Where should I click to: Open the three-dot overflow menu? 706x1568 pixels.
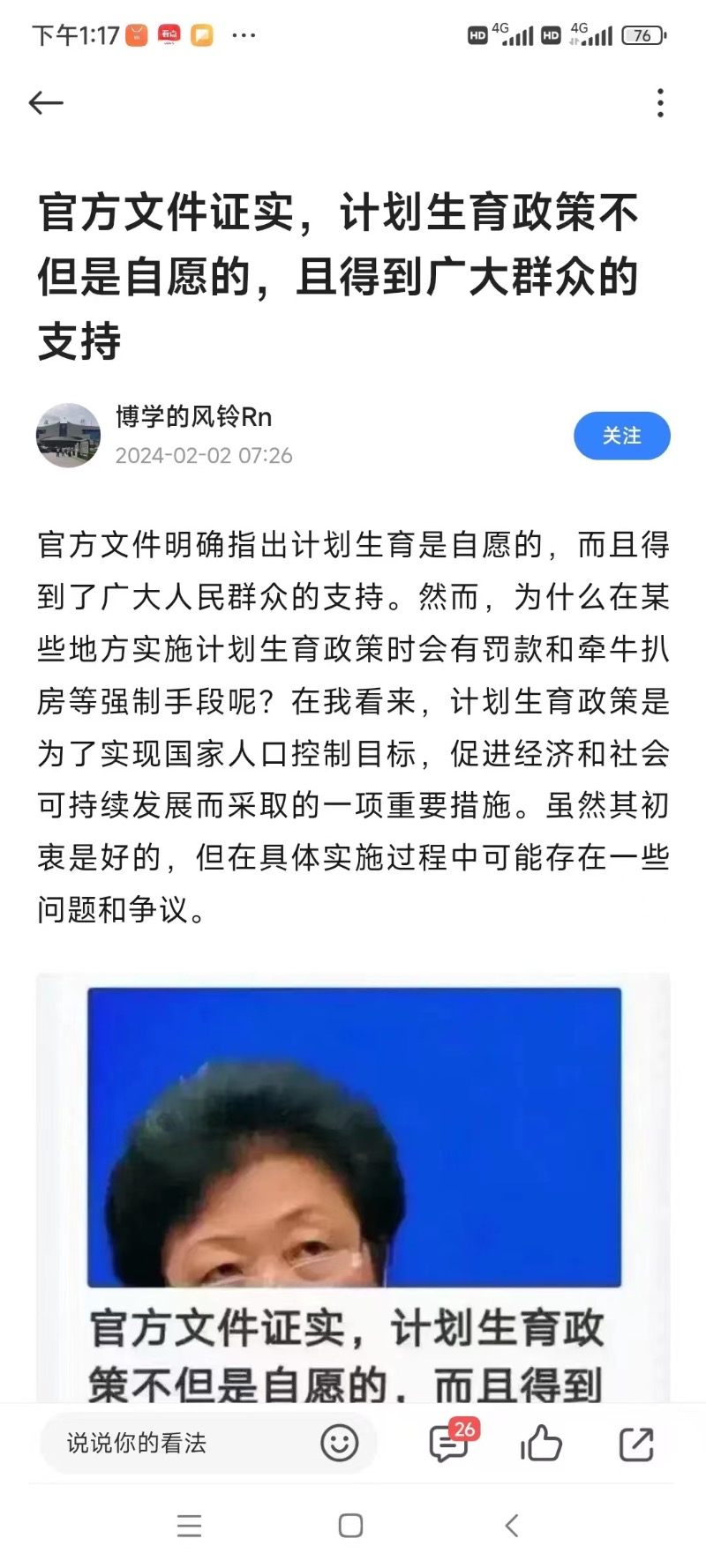pyautogui.click(x=660, y=103)
